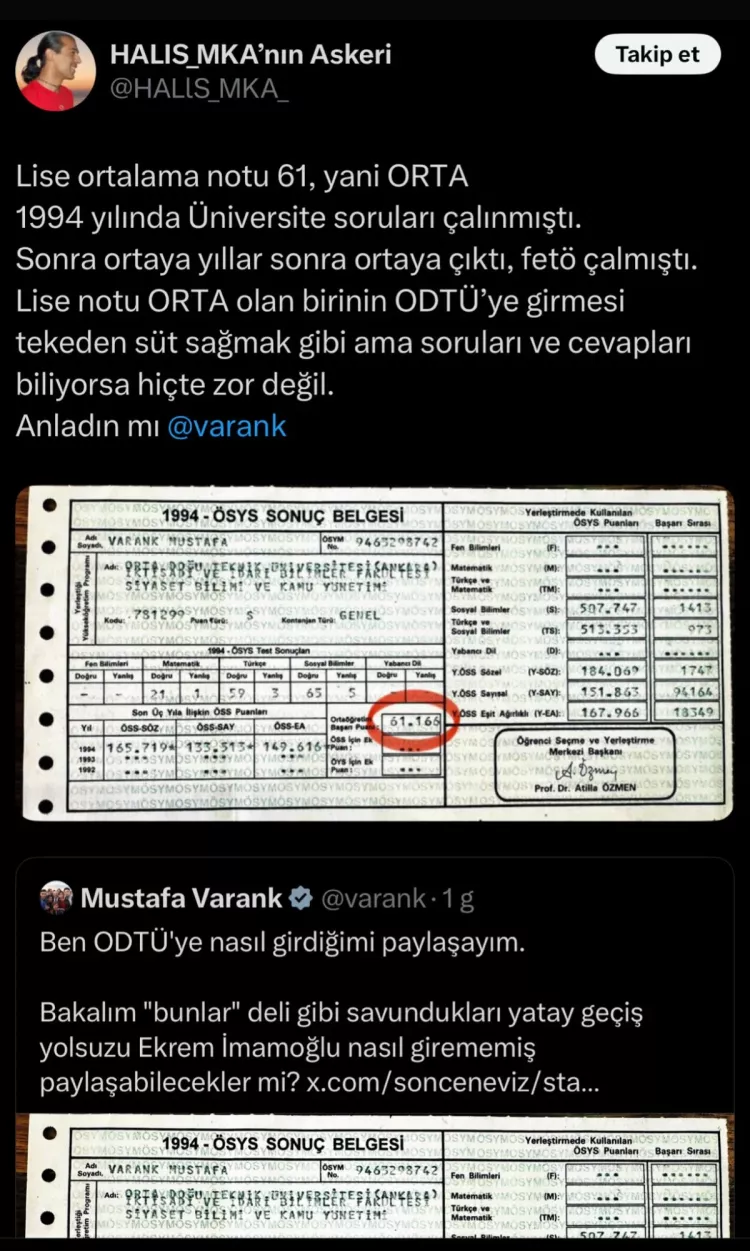750x1251 pixels.
Task: Open HALIS_MKA'nın Askeri profile picture
Action: (56, 70)
